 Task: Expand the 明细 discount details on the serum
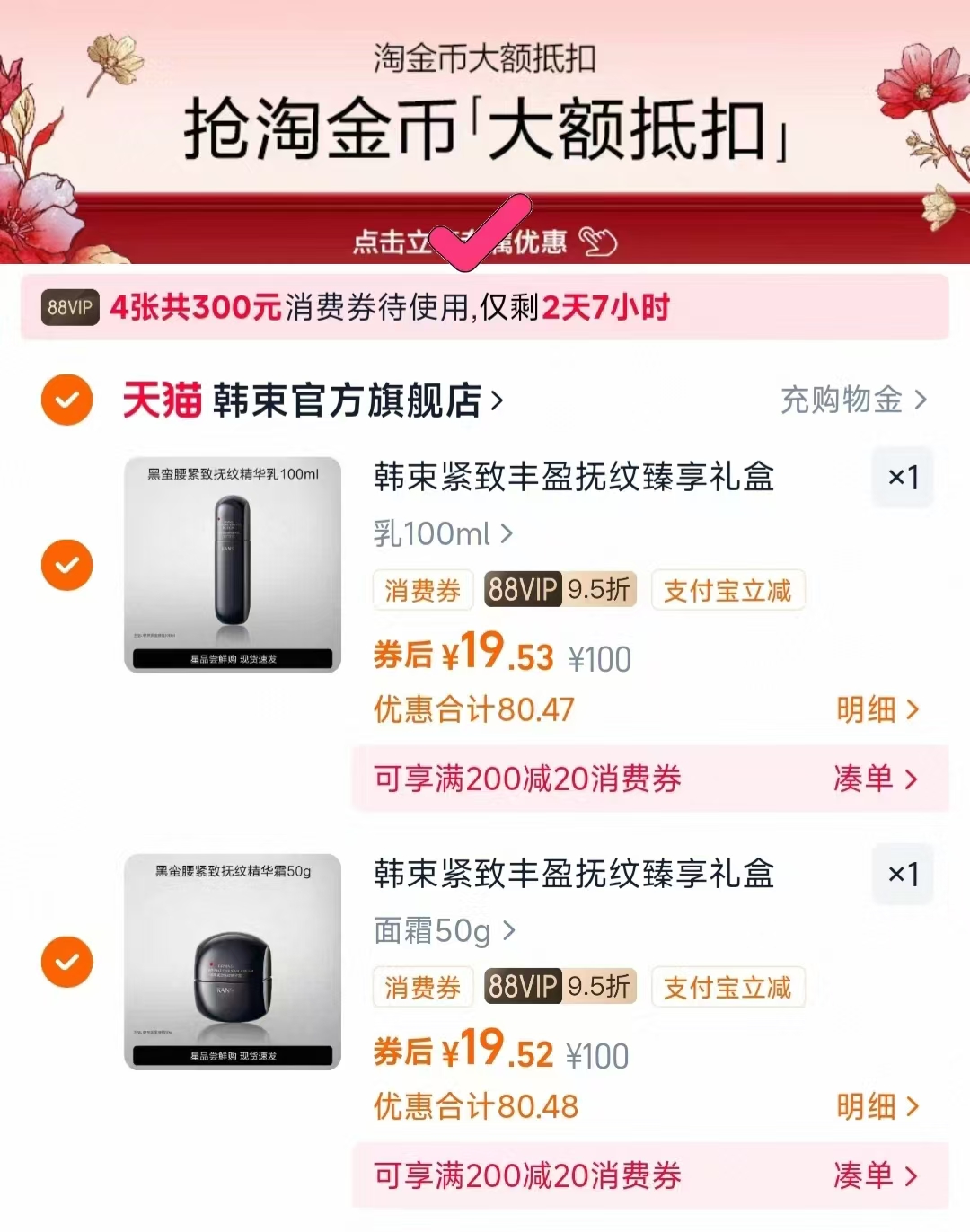[877, 709]
